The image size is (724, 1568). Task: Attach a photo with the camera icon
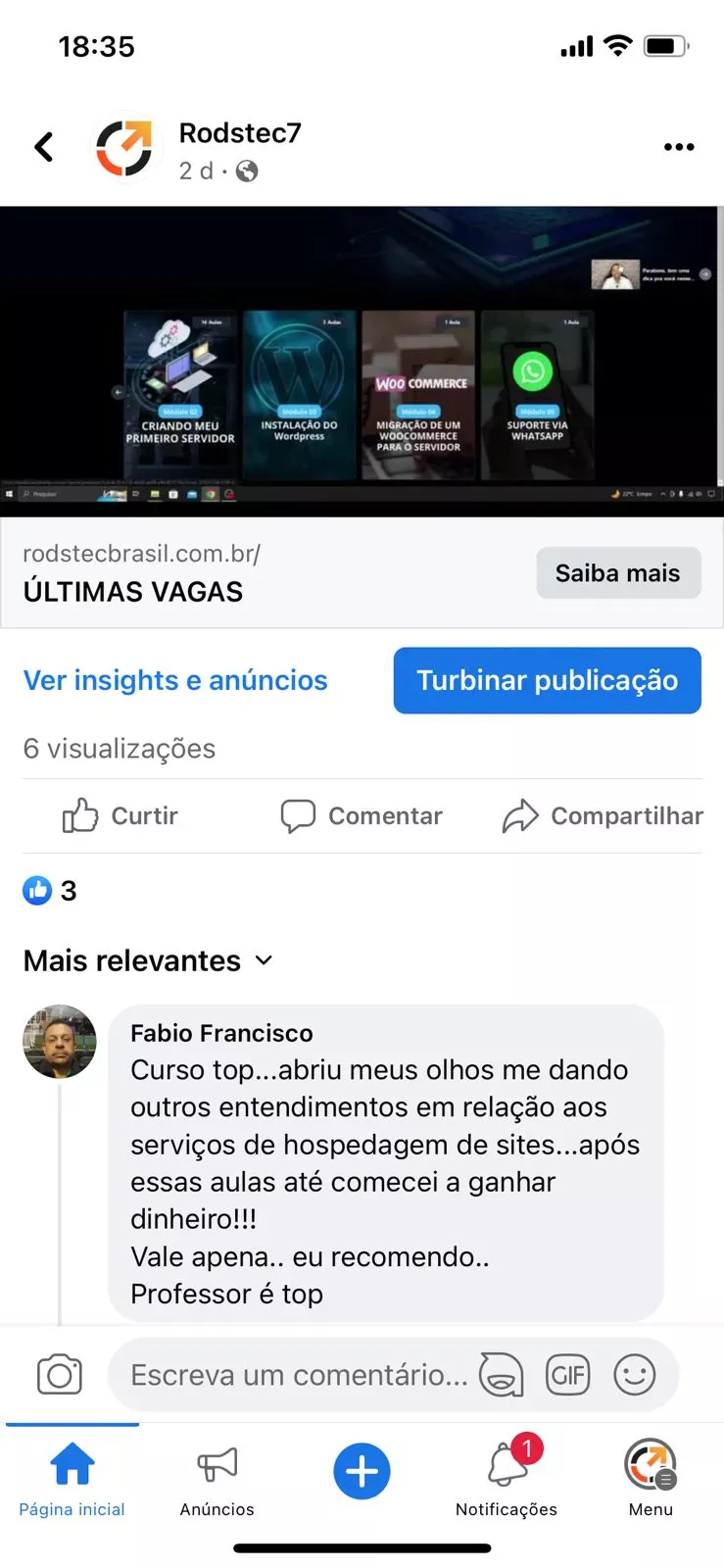coord(60,1375)
